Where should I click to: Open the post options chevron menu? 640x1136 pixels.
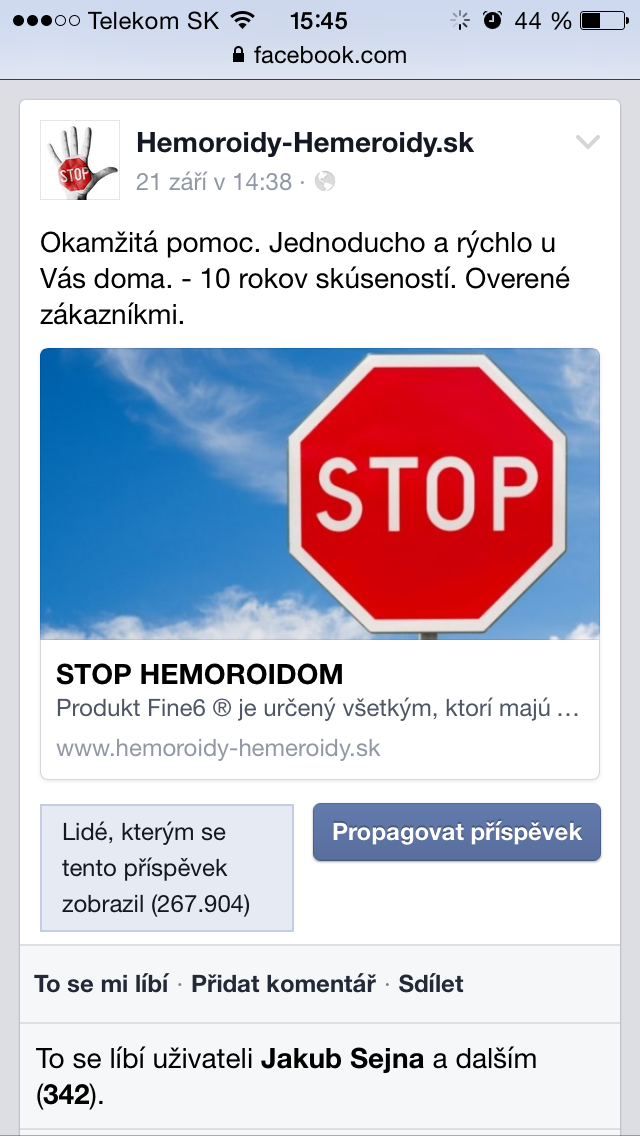tap(587, 143)
